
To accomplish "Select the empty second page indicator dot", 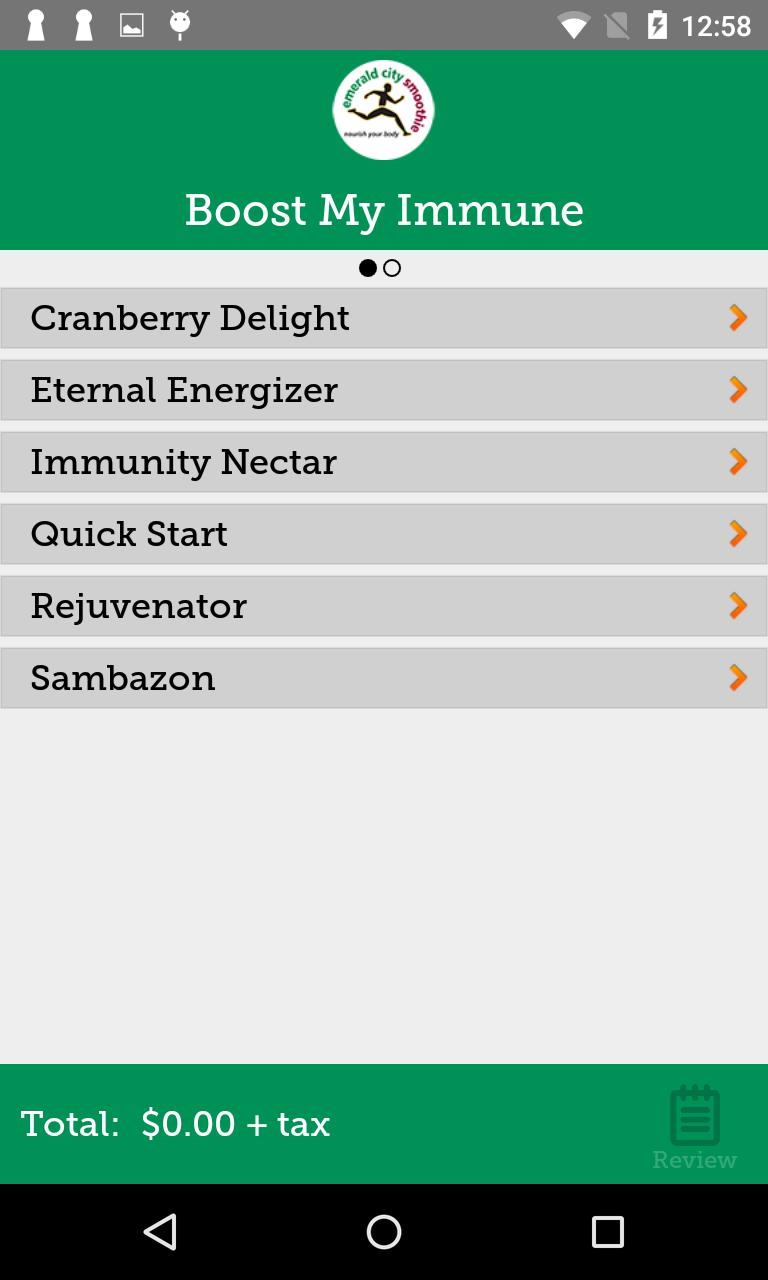I will click(x=392, y=268).
